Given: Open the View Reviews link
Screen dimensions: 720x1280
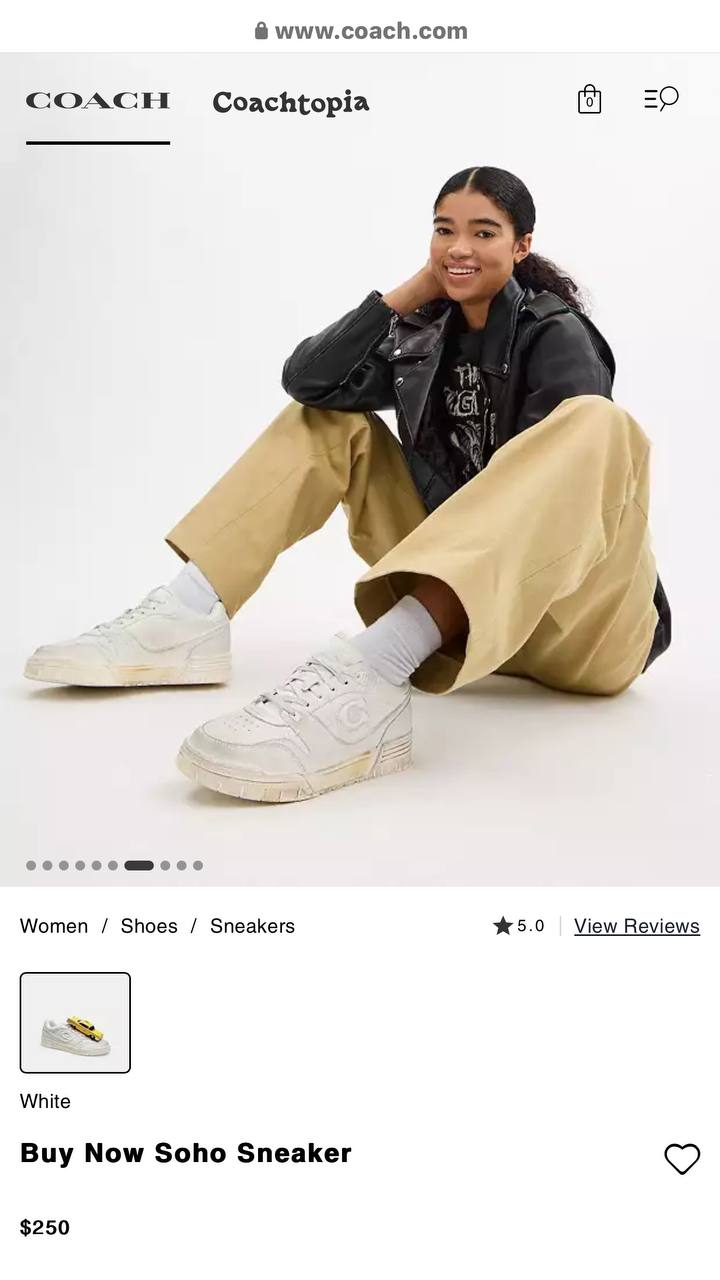Looking at the screenshot, I should pos(637,926).
